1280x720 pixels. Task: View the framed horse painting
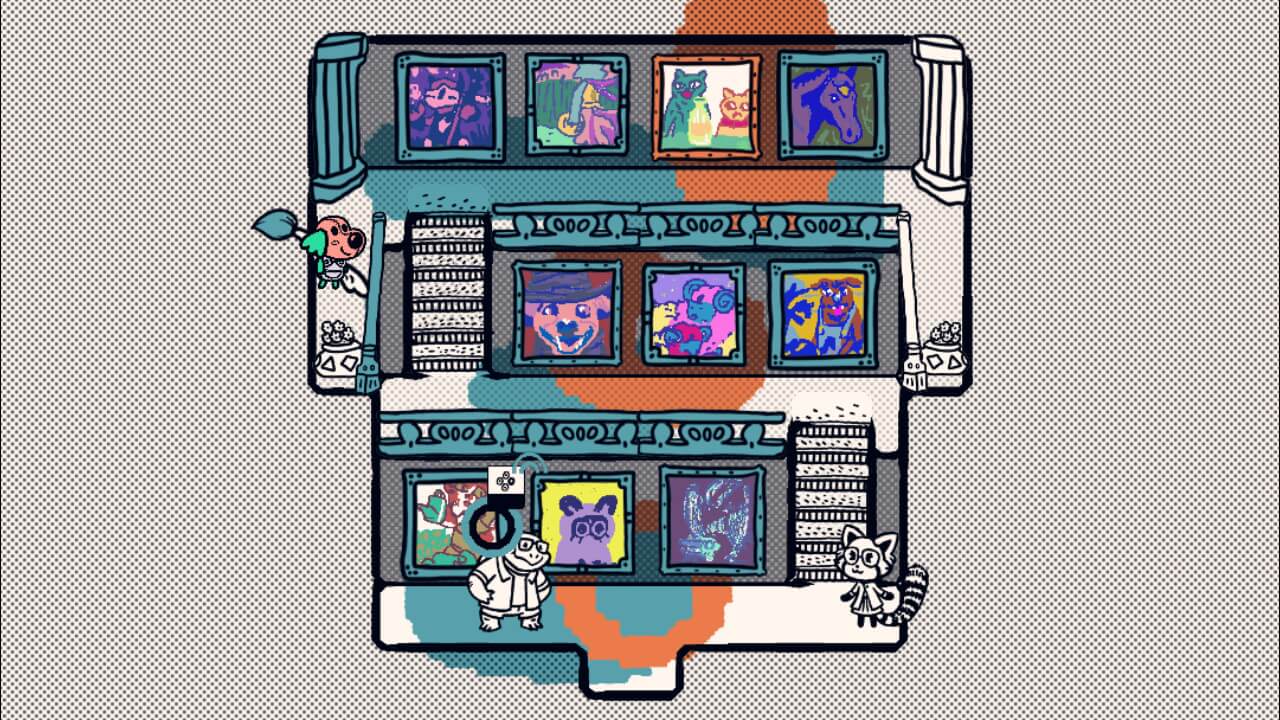tap(832, 106)
